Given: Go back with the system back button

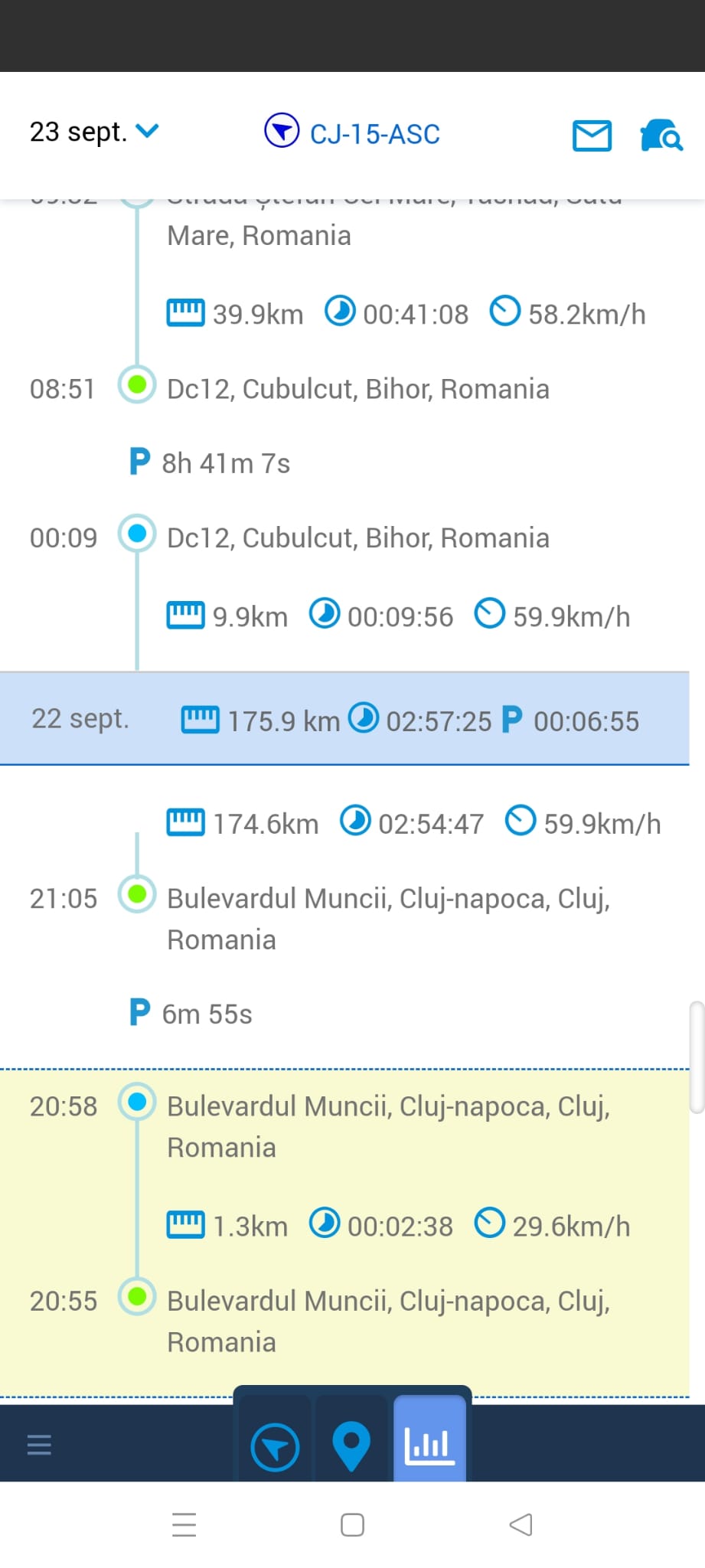Looking at the screenshot, I should point(521,1524).
